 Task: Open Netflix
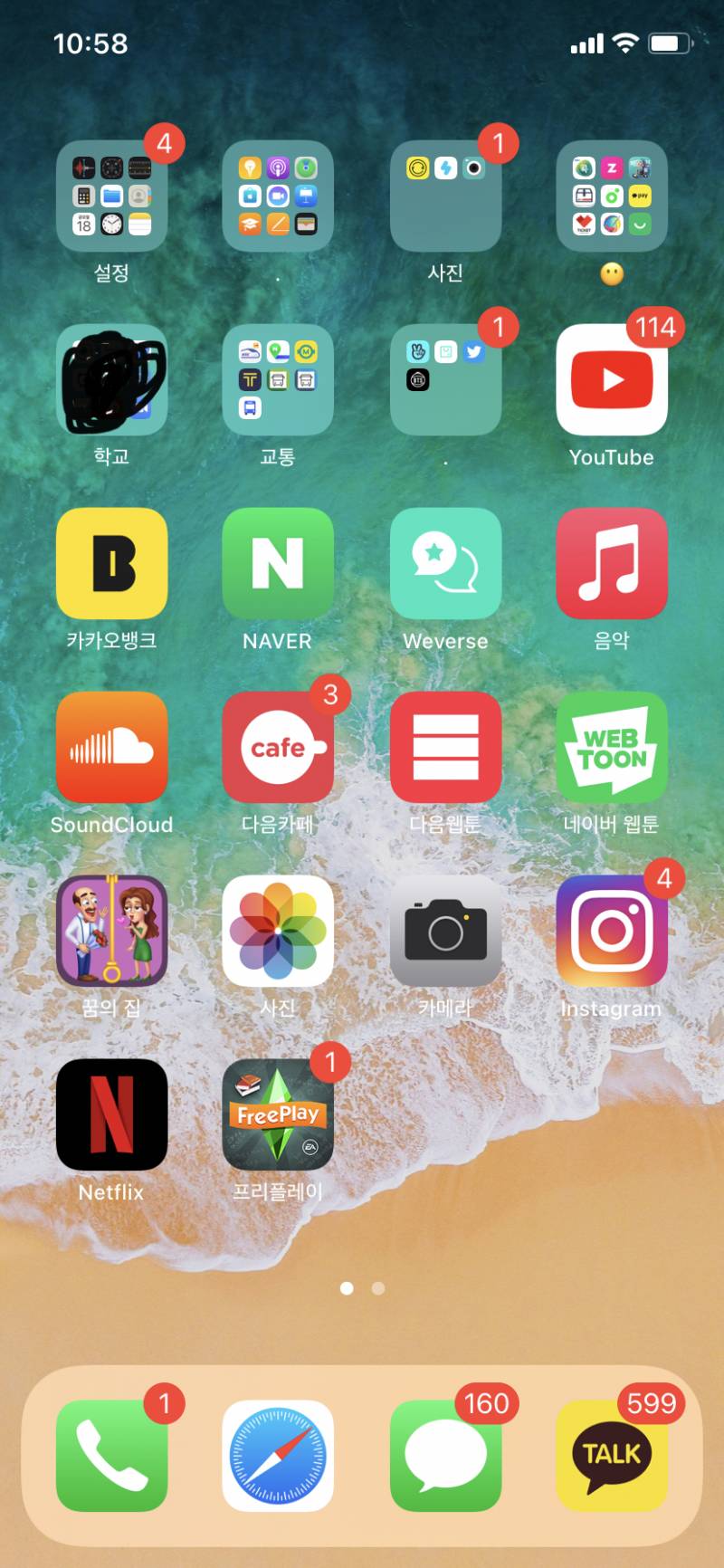[x=111, y=1114]
